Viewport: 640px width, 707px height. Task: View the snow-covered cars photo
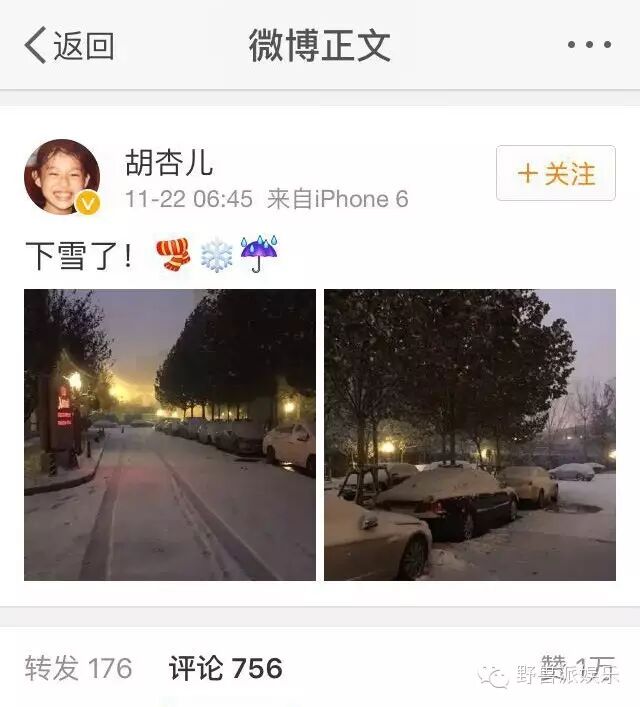pos(470,435)
